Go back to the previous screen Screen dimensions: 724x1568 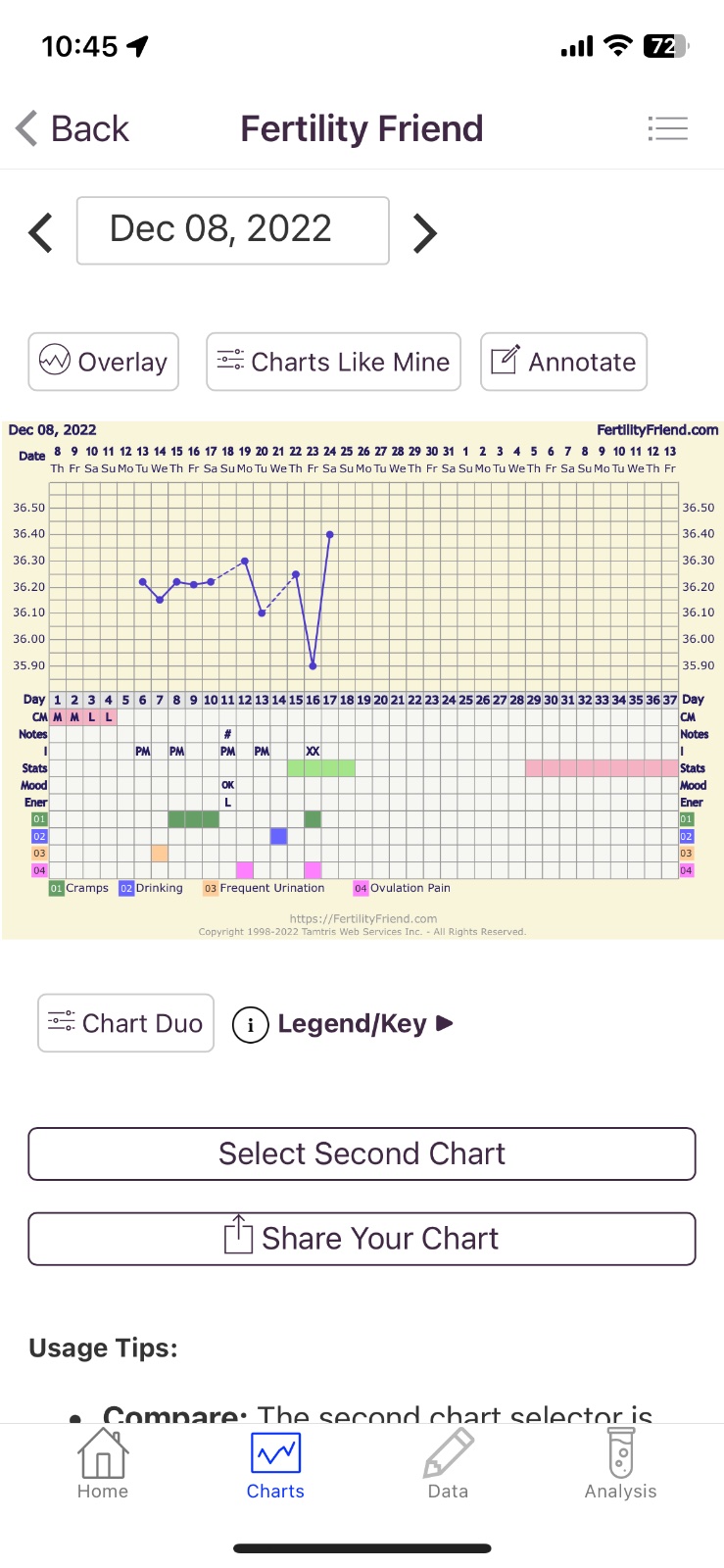tap(72, 128)
